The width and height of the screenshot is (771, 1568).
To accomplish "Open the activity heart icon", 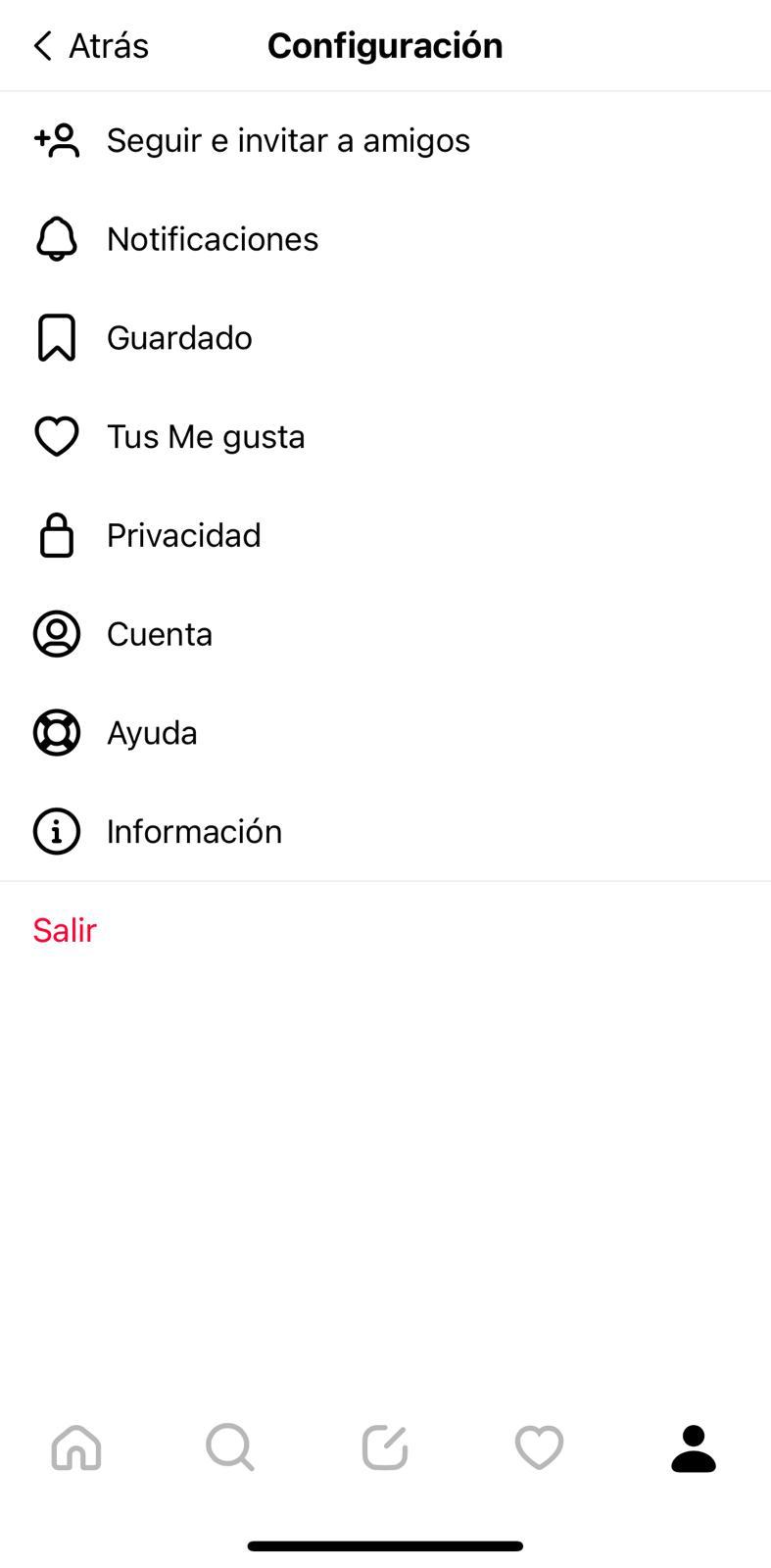I will (538, 1447).
